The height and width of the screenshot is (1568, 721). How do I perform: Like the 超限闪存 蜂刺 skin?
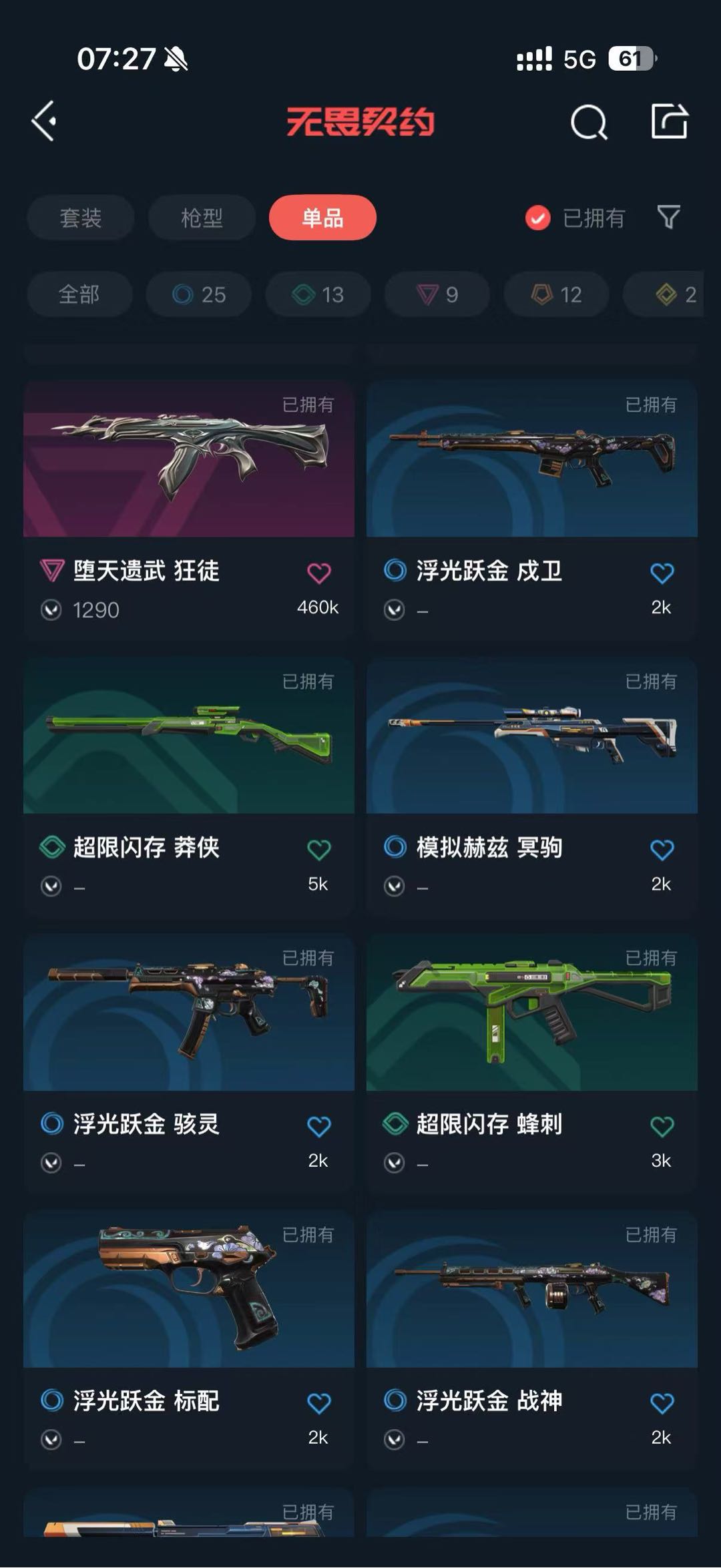tap(662, 1127)
